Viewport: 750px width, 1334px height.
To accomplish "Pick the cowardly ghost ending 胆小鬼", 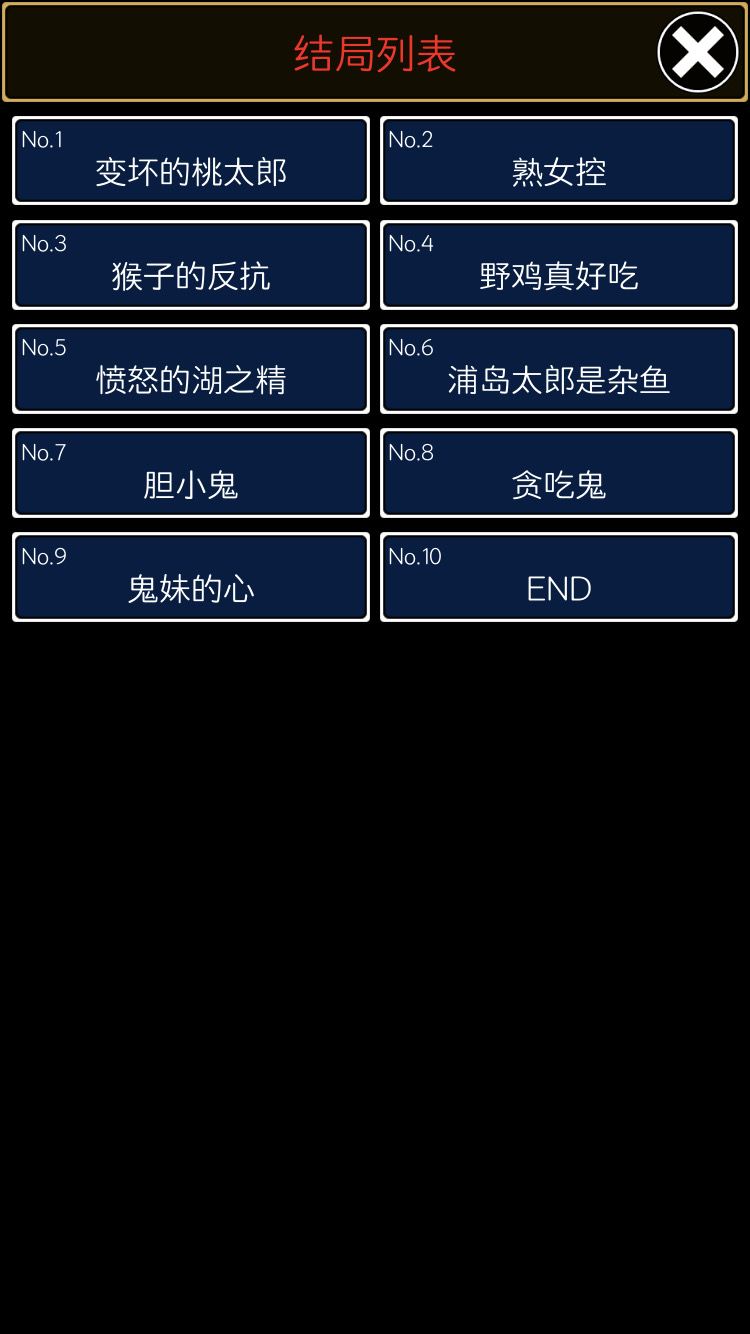I will coord(190,473).
